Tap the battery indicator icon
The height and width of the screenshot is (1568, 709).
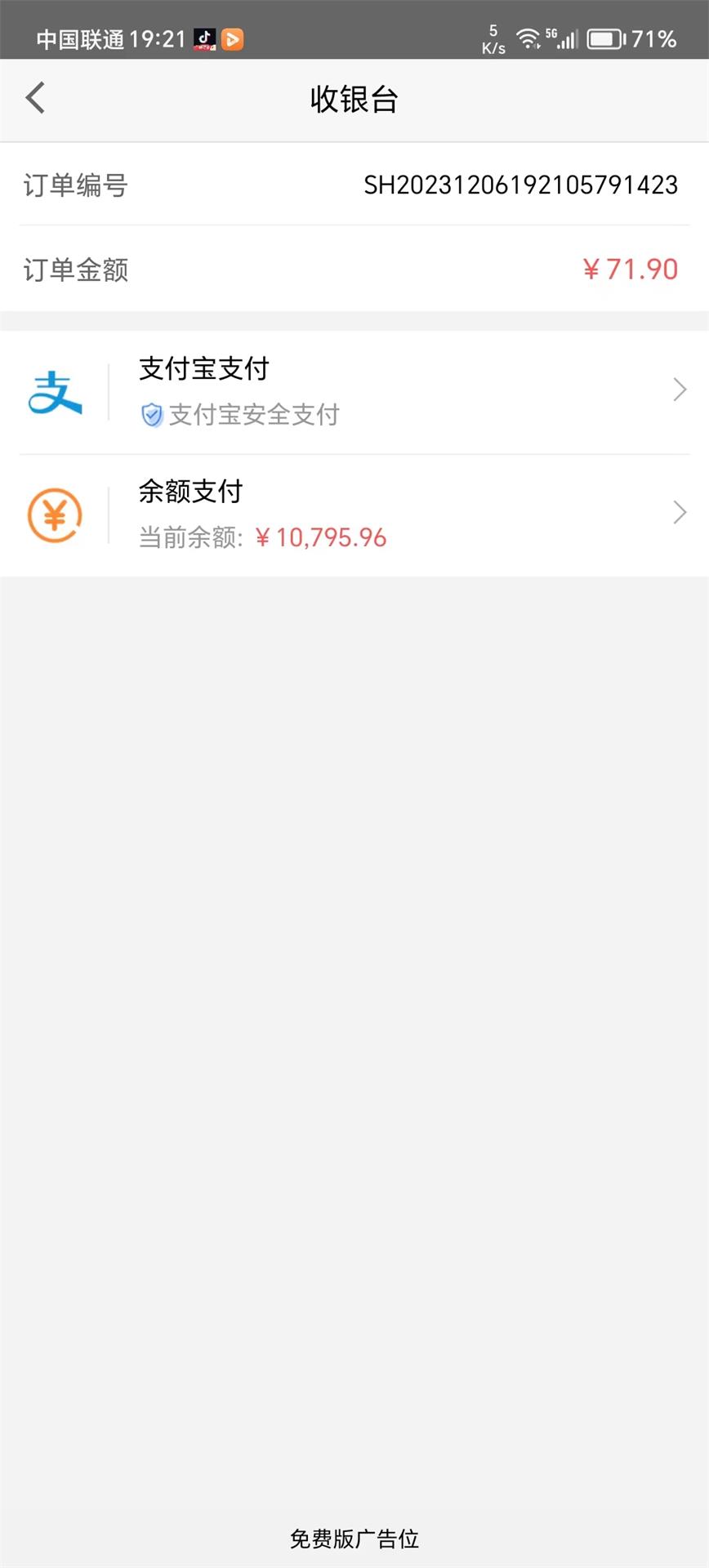pyautogui.click(x=604, y=38)
